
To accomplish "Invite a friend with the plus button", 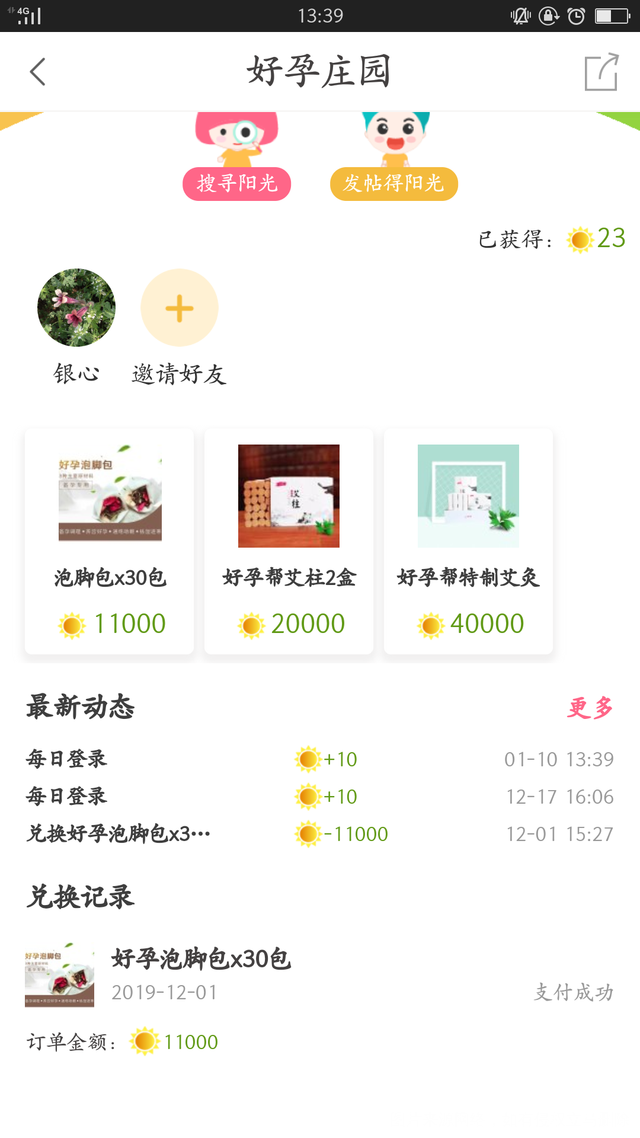I will click(179, 307).
